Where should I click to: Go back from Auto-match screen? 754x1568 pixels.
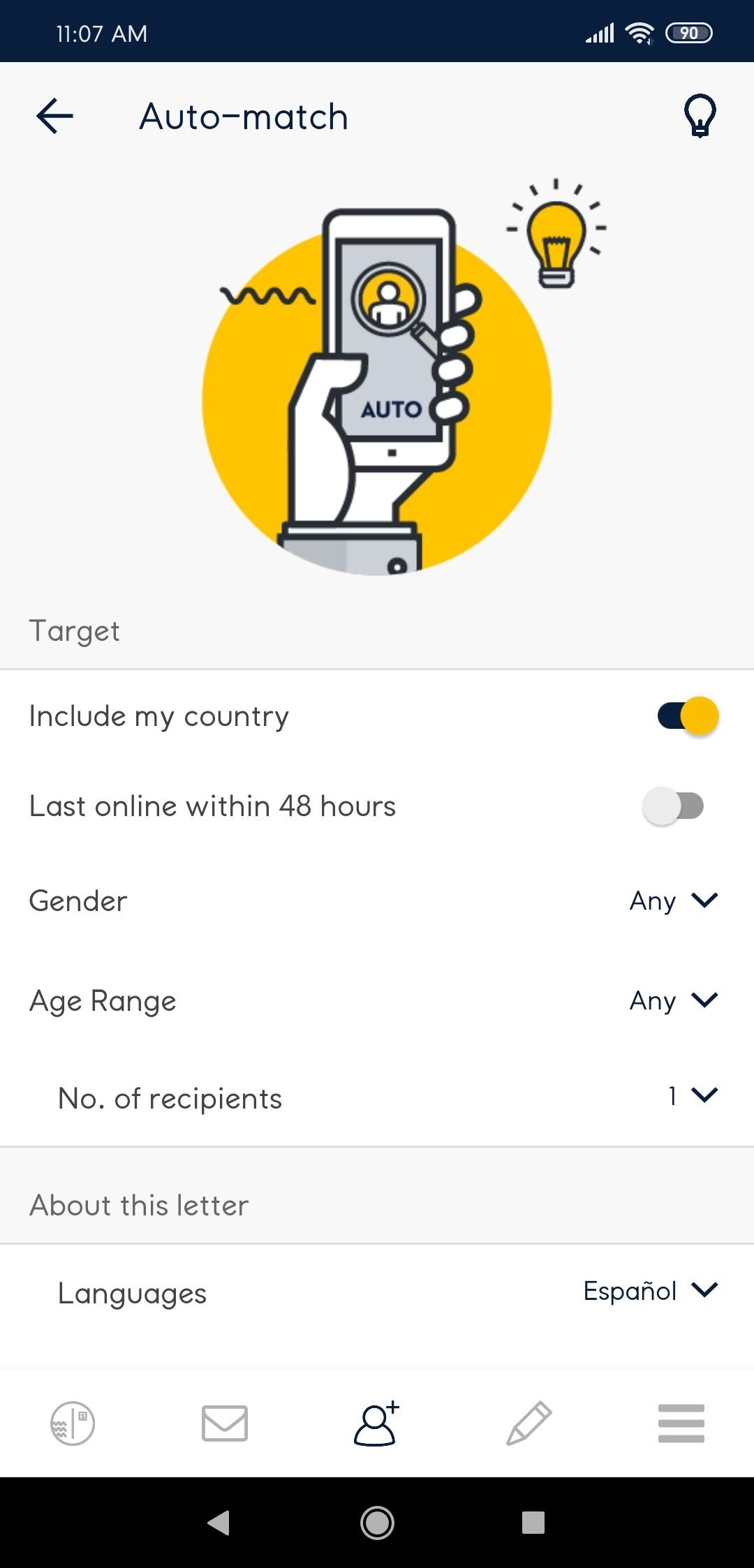[55, 116]
